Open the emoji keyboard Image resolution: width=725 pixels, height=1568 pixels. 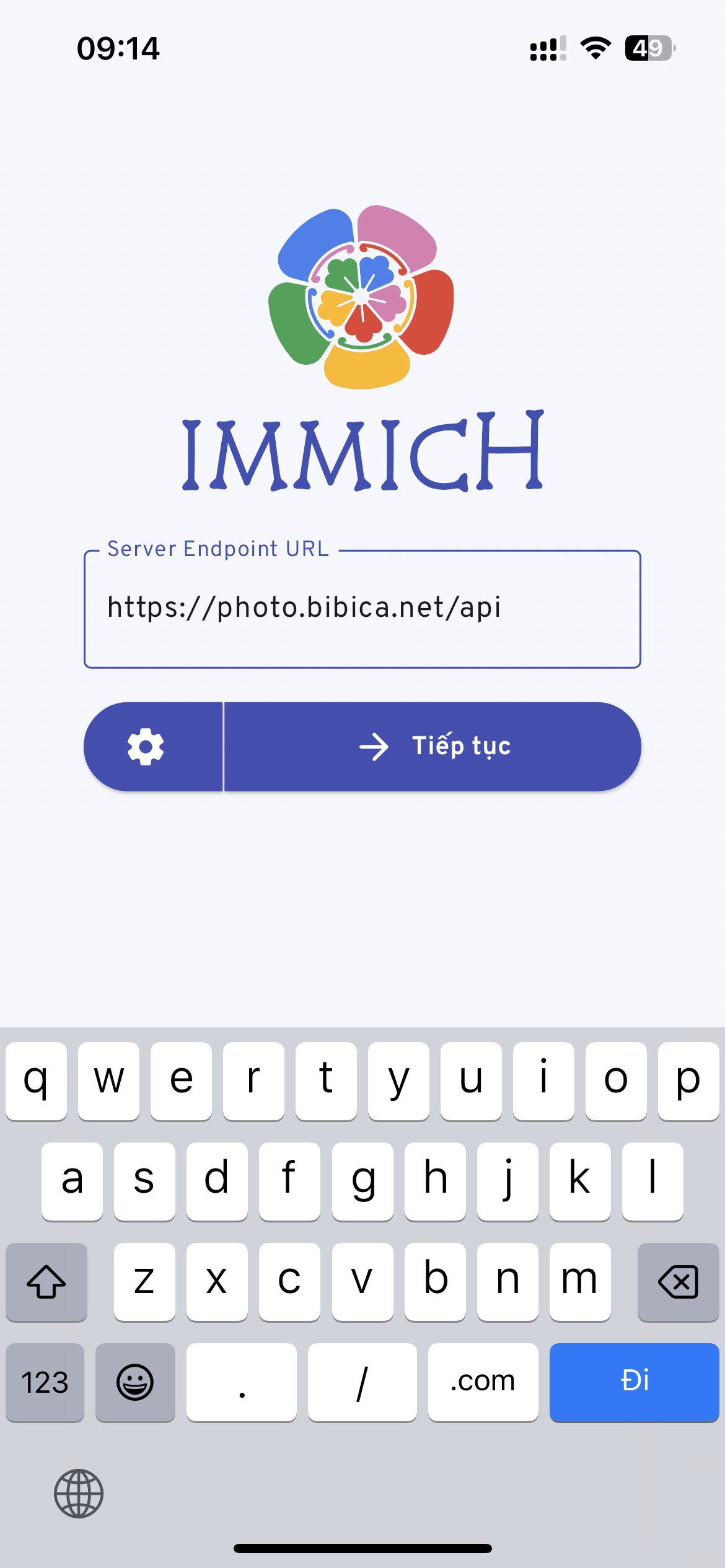(x=135, y=1382)
